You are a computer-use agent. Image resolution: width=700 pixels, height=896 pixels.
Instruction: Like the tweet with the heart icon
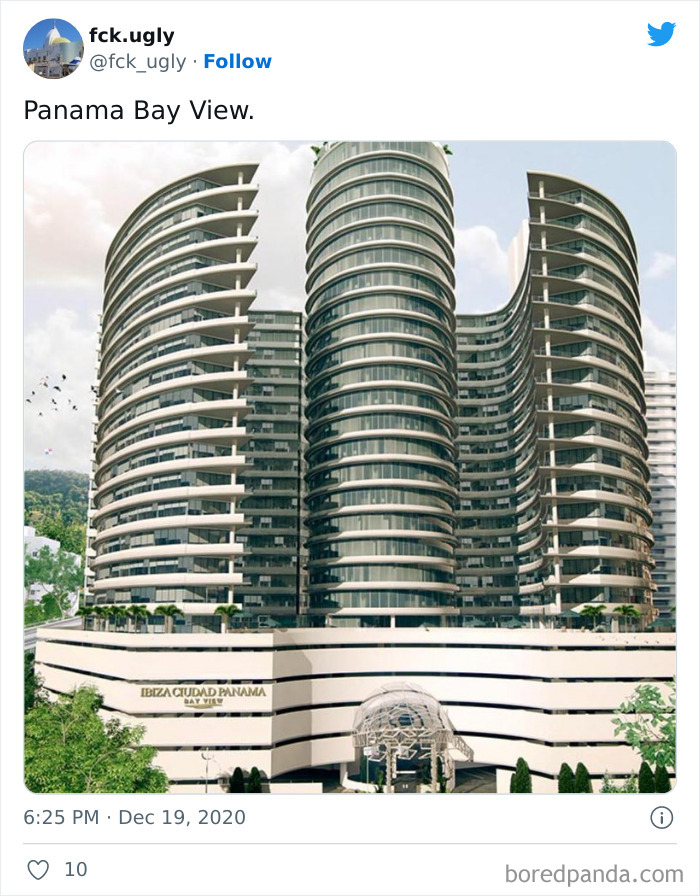[38, 869]
